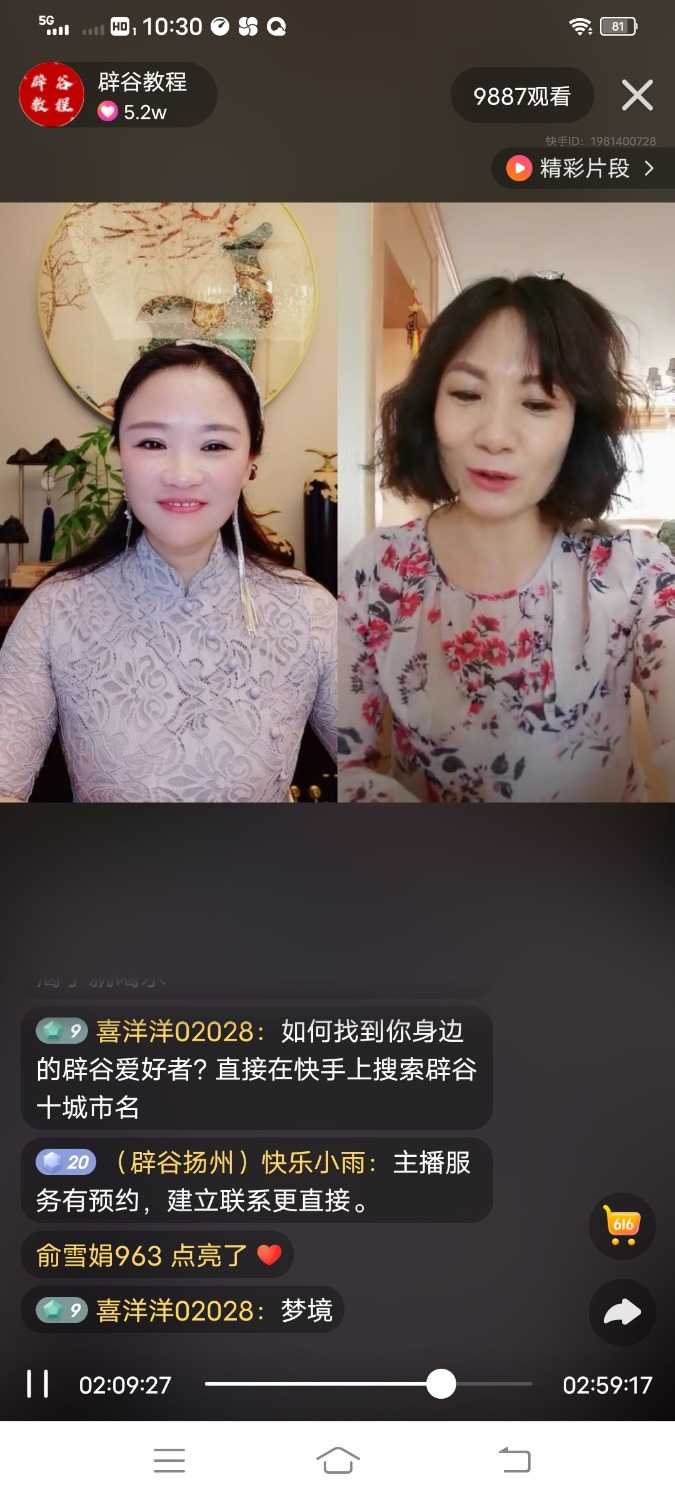
Task: Seek on the playback progress bar
Action: [x=368, y=1384]
